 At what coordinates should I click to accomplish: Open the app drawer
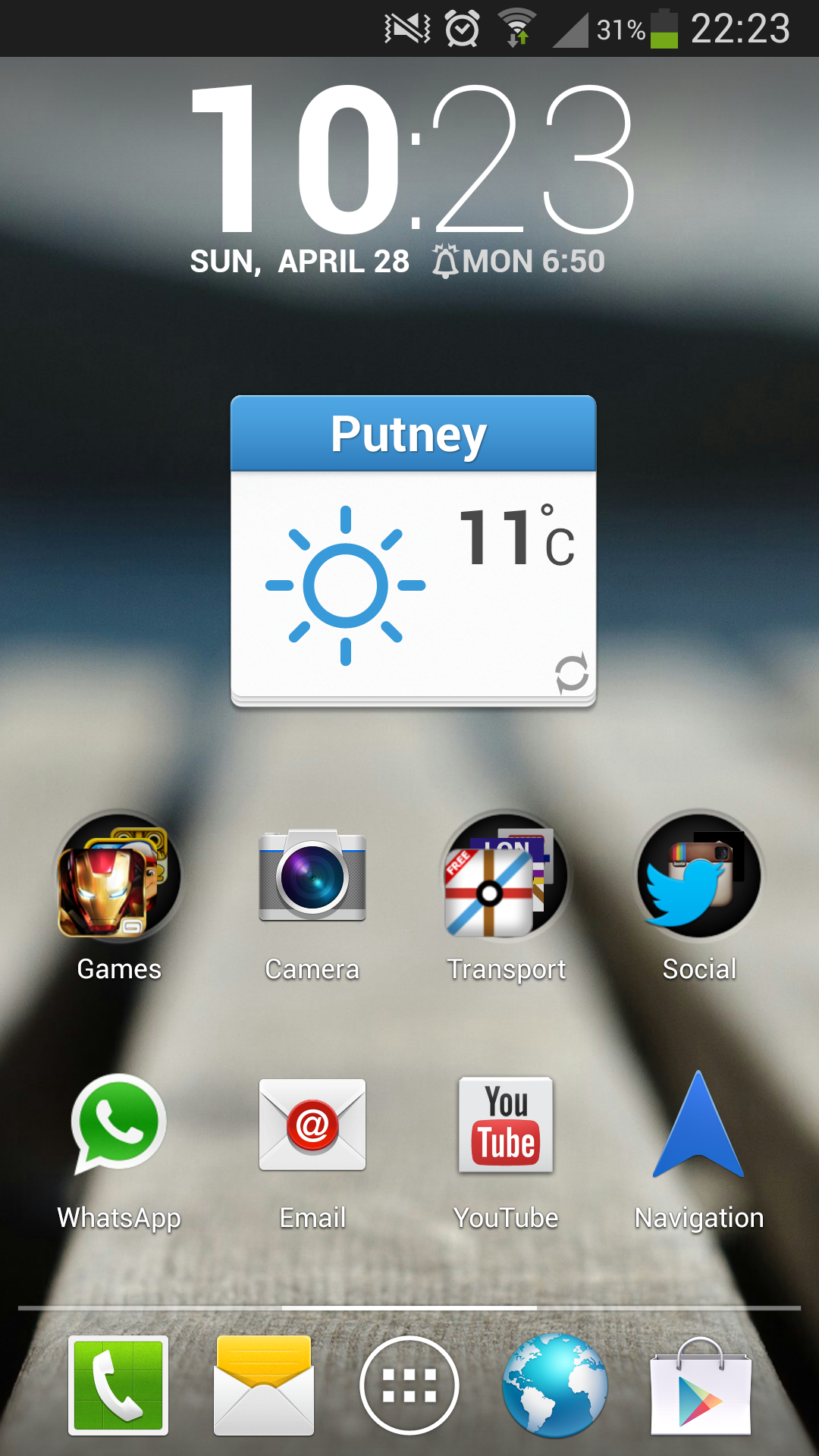point(409,1385)
